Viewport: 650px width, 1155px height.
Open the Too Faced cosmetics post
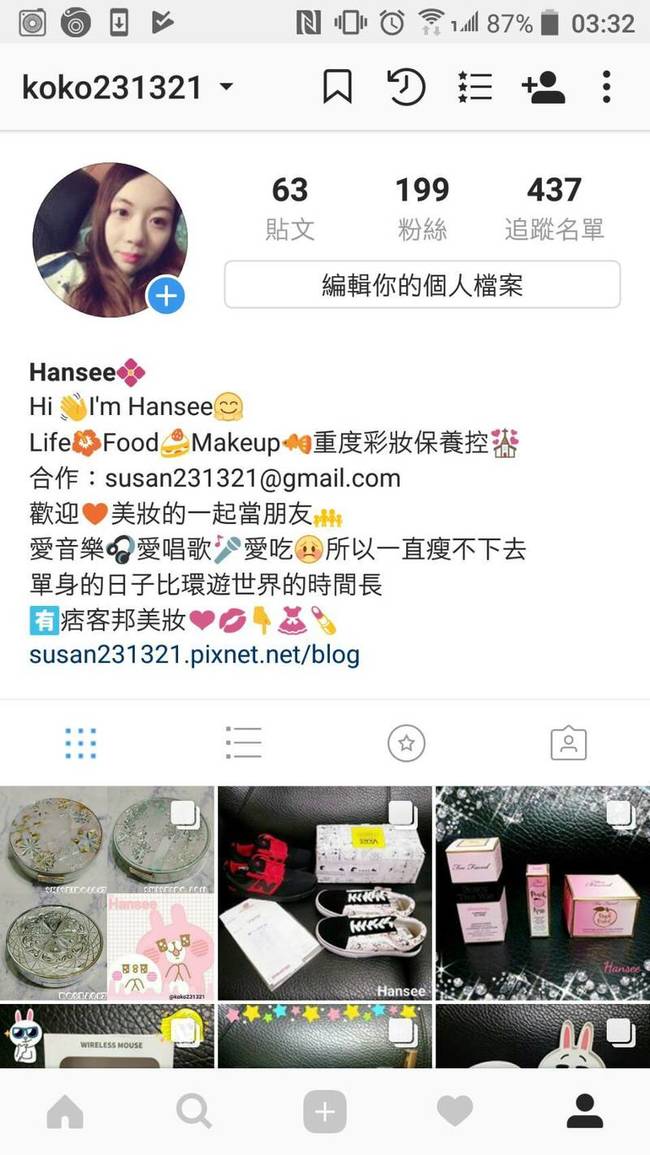[x=542, y=893]
